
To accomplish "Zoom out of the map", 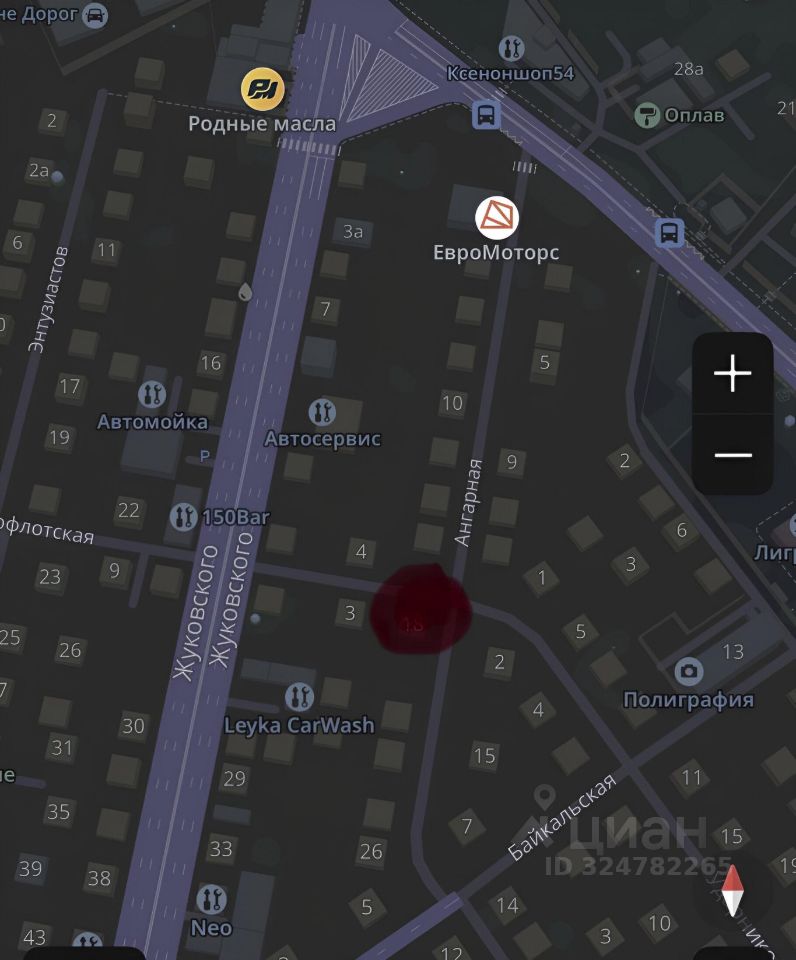I will click(732, 455).
